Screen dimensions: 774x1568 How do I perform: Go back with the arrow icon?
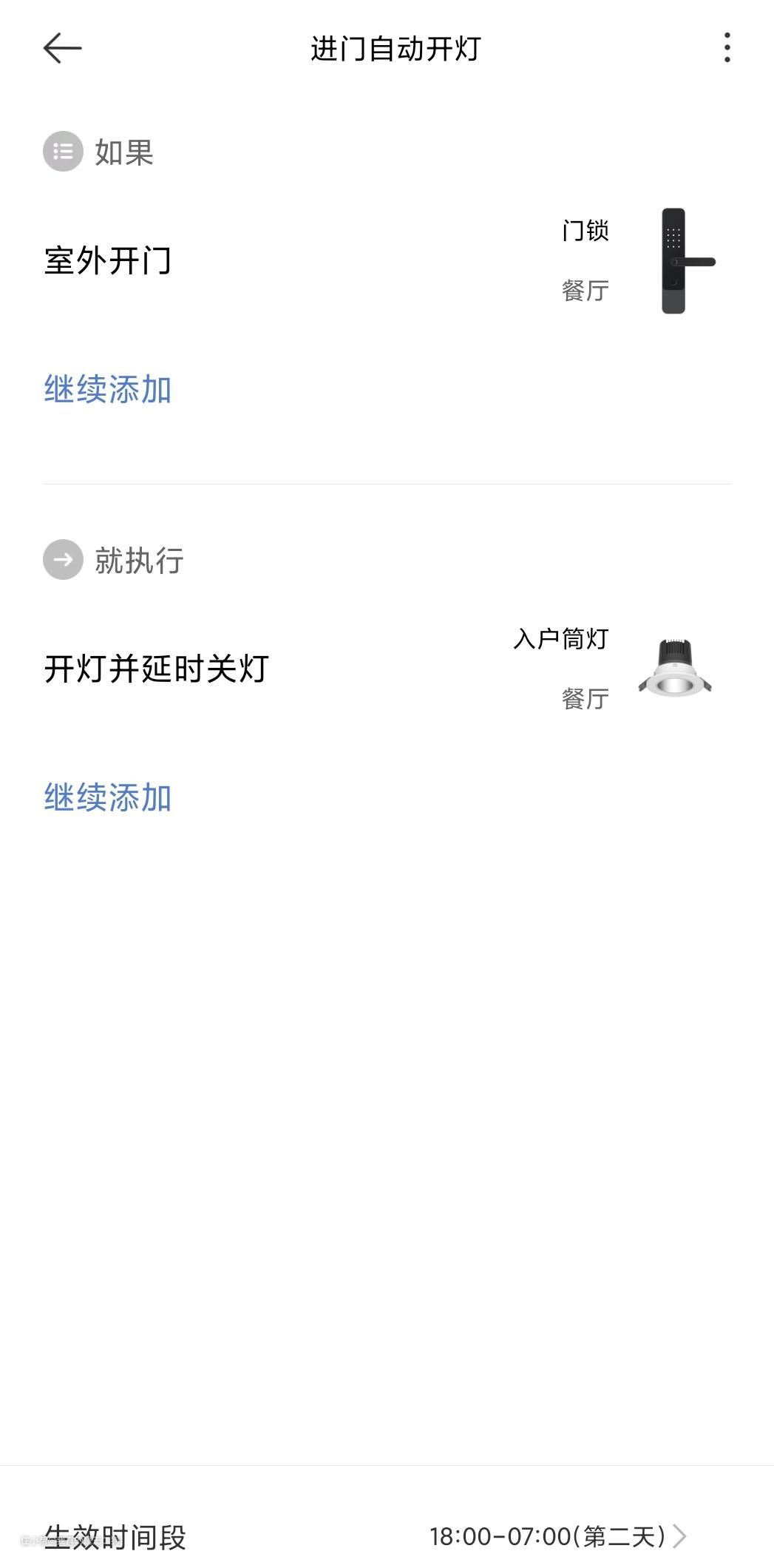point(62,49)
